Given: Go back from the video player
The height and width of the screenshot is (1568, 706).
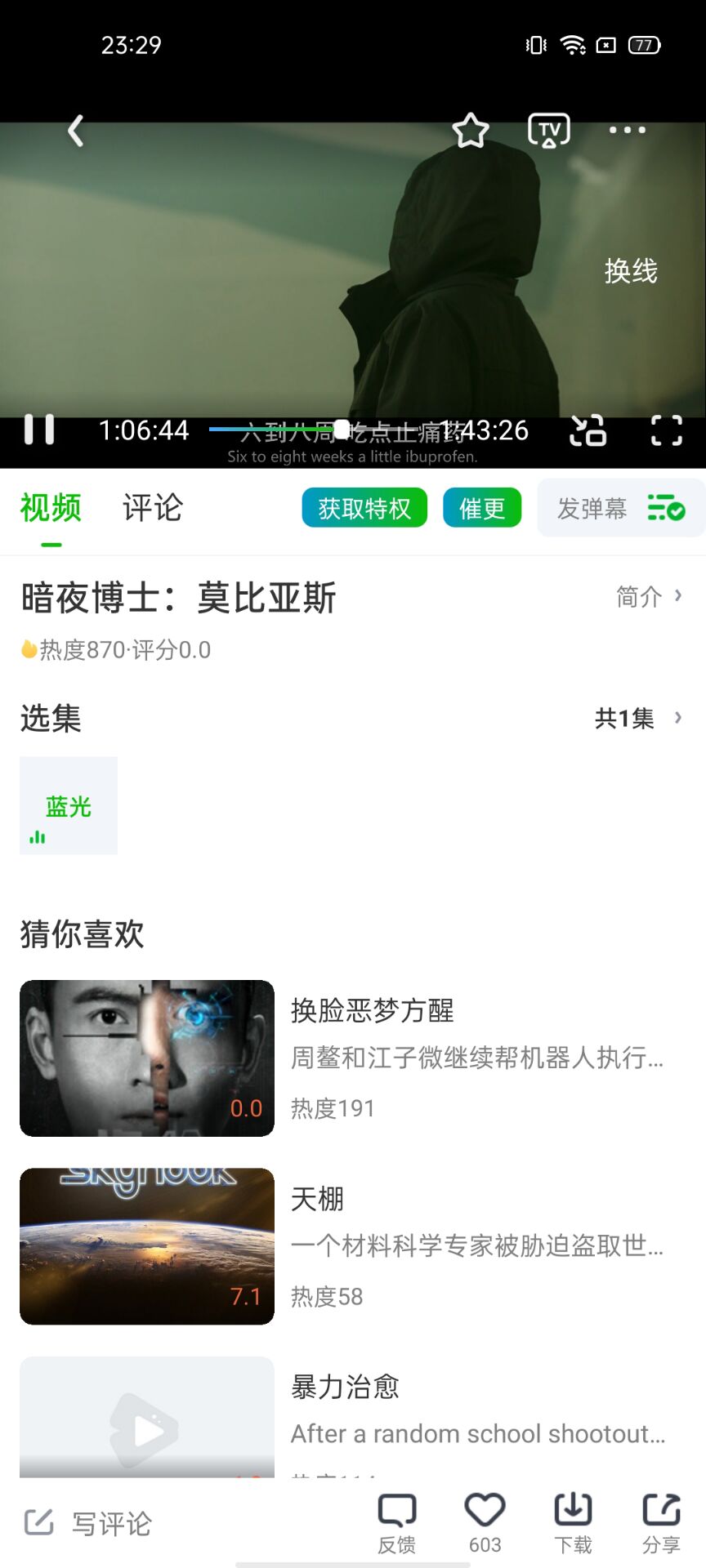Looking at the screenshot, I should [x=76, y=131].
